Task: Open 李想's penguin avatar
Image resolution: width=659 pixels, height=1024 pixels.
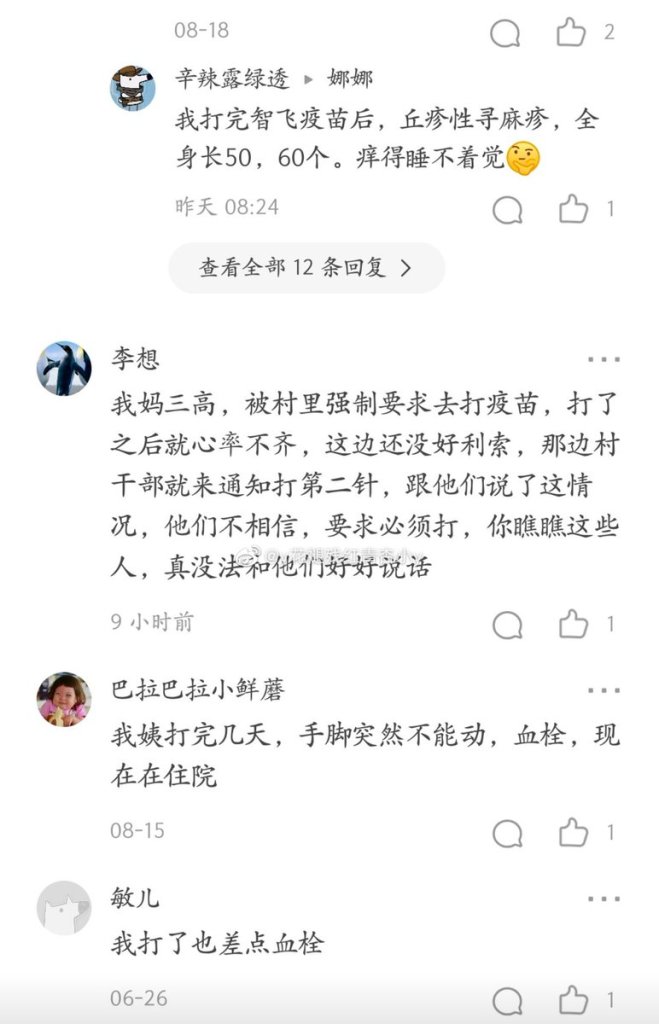Action: pos(64,368)
